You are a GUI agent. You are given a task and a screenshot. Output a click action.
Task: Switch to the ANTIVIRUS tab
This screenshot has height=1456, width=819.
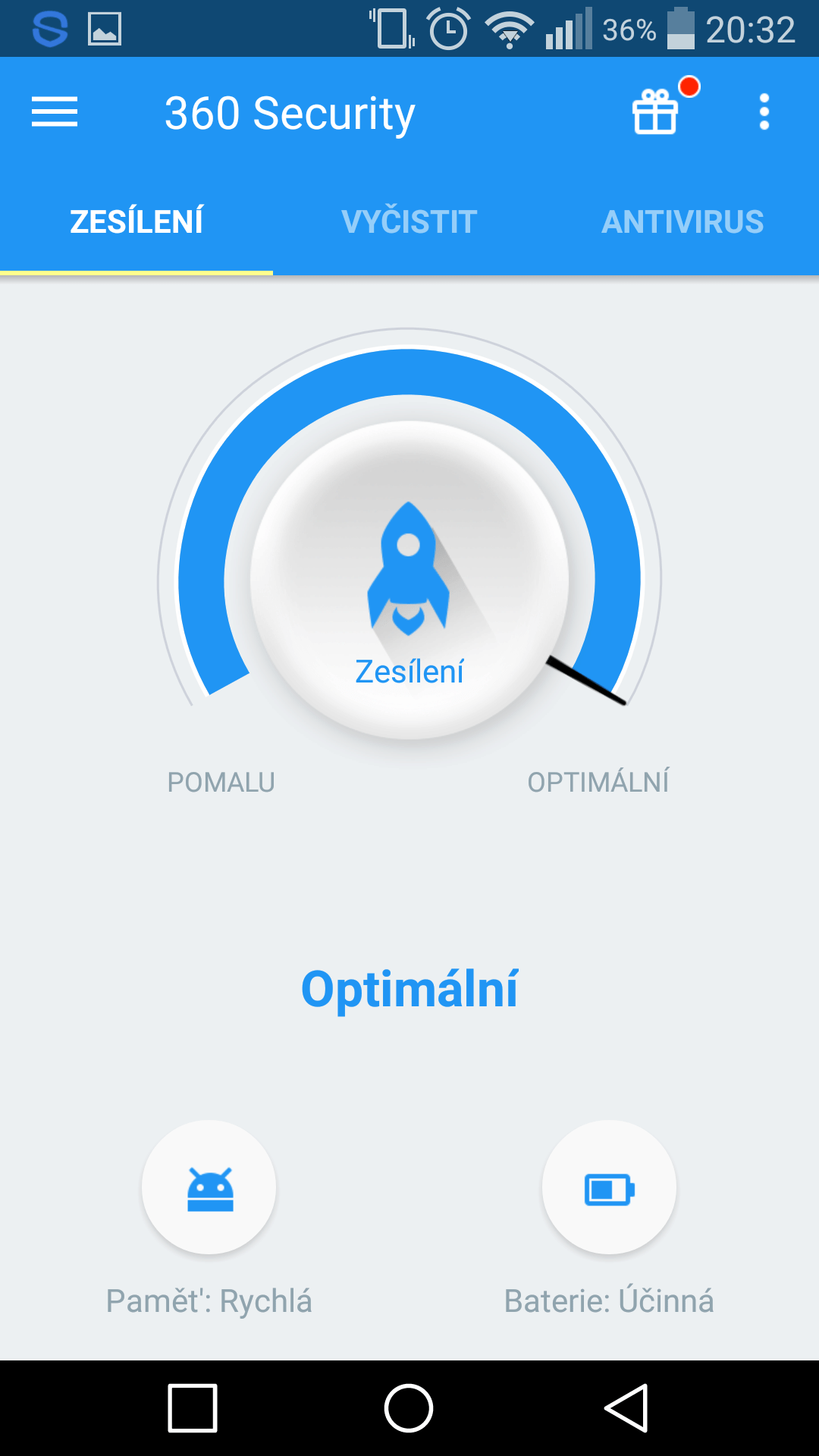pyautogui.click(x=682, y=221)
